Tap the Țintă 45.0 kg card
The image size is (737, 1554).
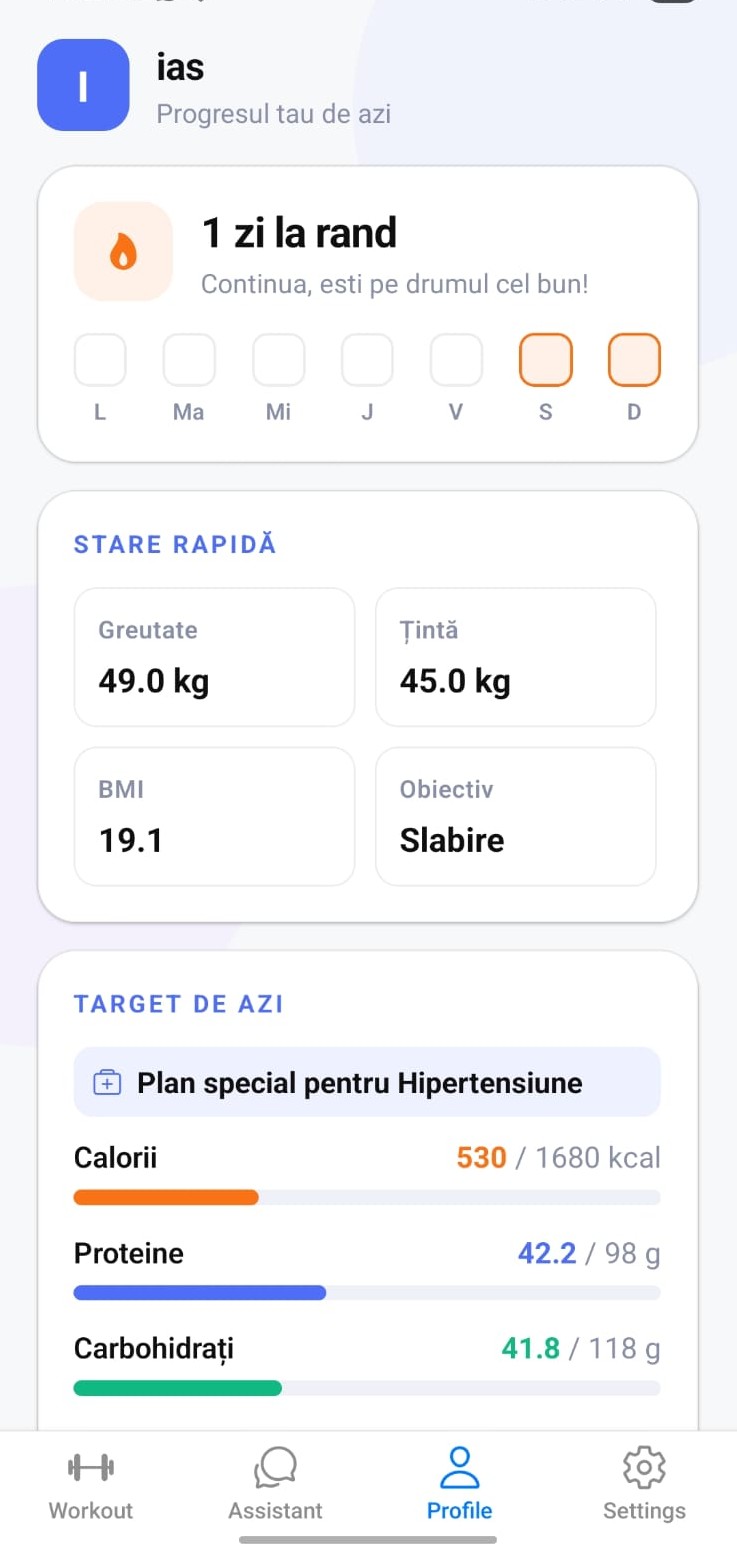515,657
